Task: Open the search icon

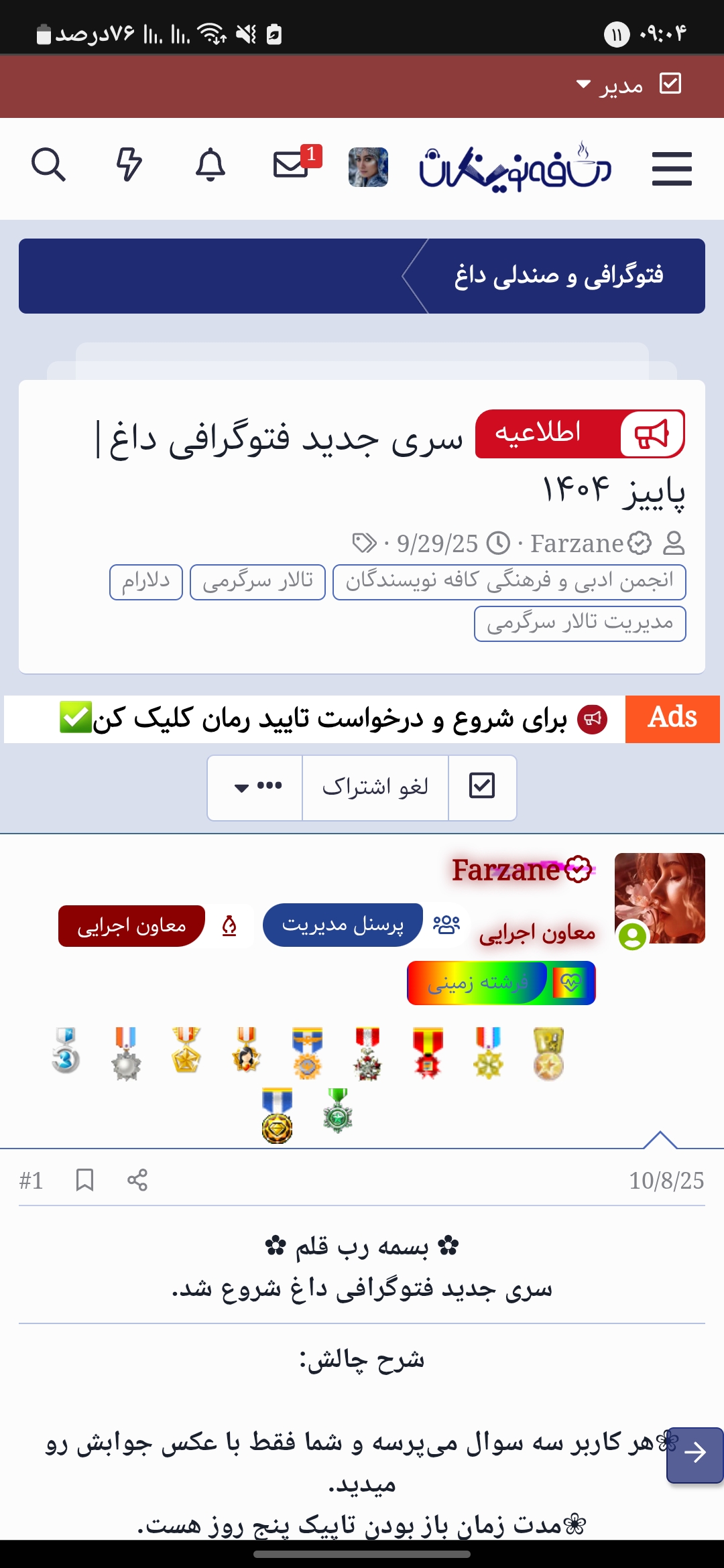Action: point(48,165)
